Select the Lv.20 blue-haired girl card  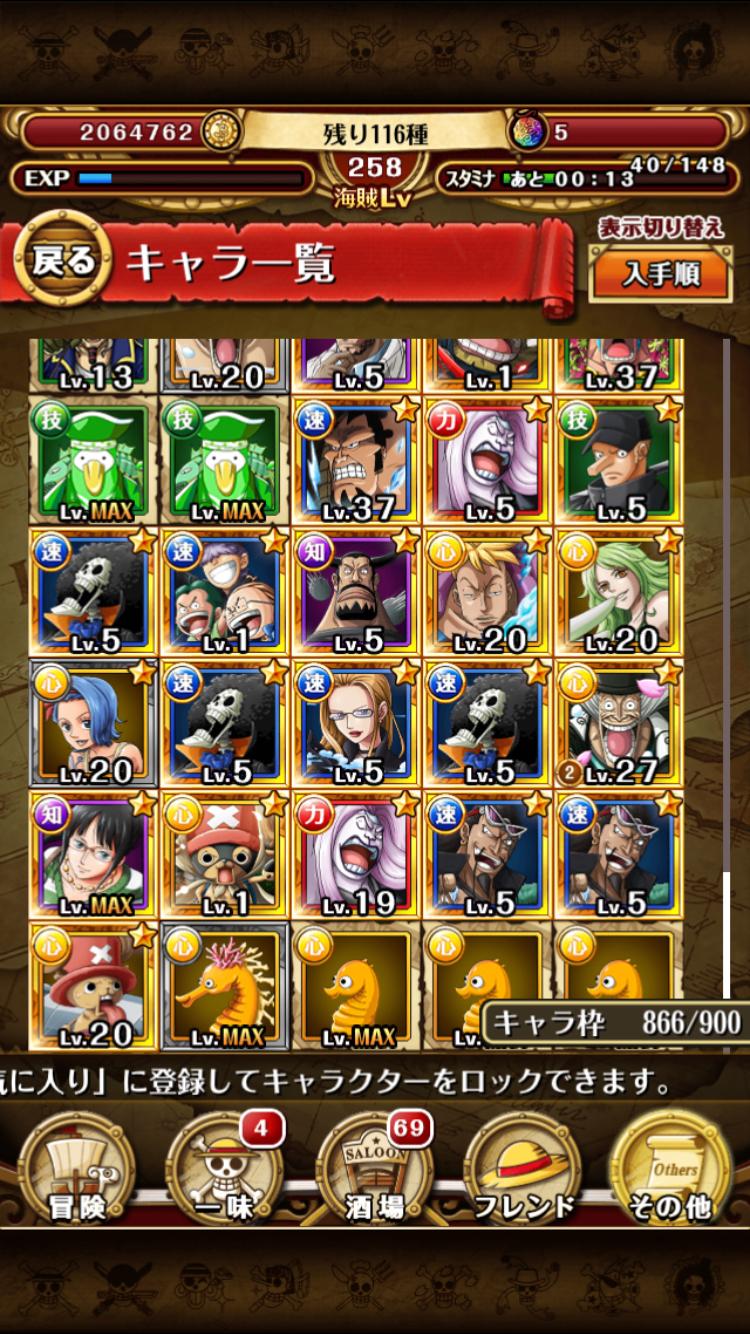pyautogui.click(x=93, y=724)
